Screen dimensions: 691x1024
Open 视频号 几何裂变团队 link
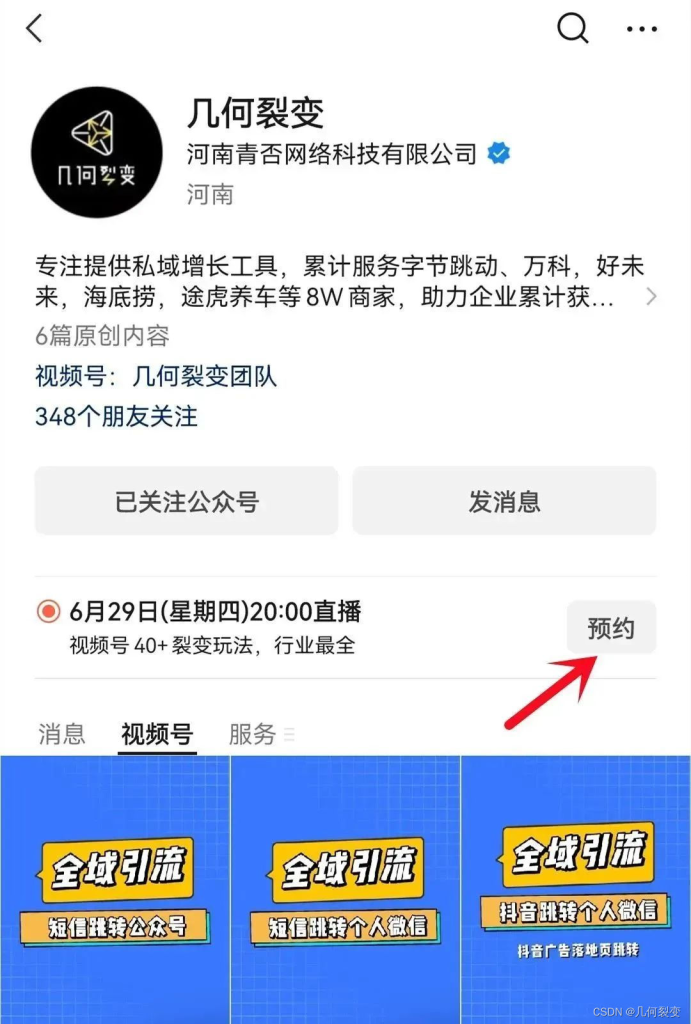(x=156, y=377)
